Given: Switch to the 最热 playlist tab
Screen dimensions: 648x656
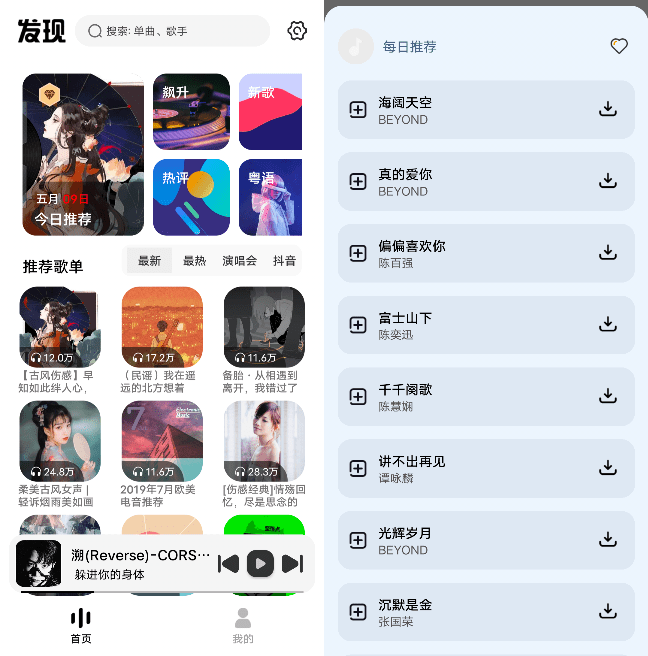Looking at the screenshot, I should click(194, 261).
